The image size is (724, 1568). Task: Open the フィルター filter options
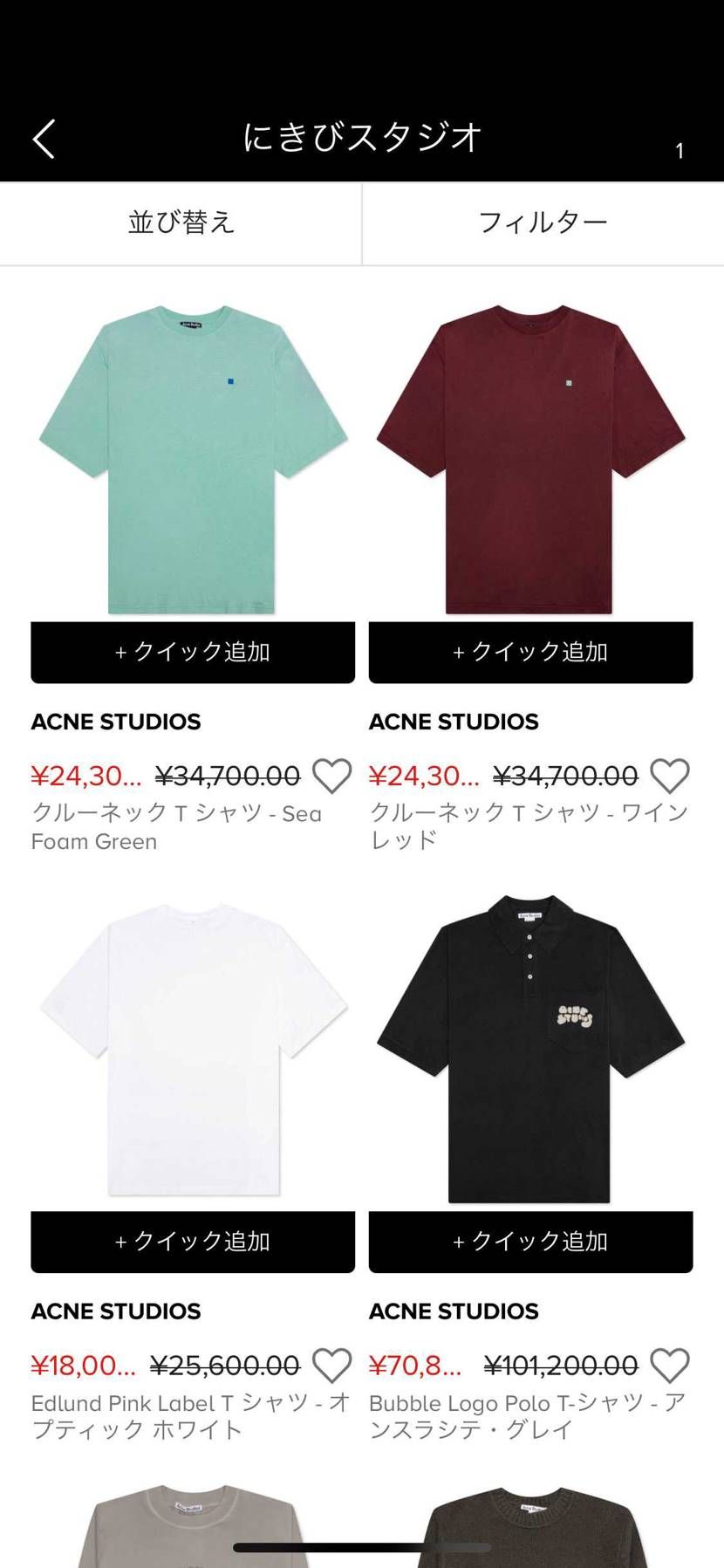point(543,223)
